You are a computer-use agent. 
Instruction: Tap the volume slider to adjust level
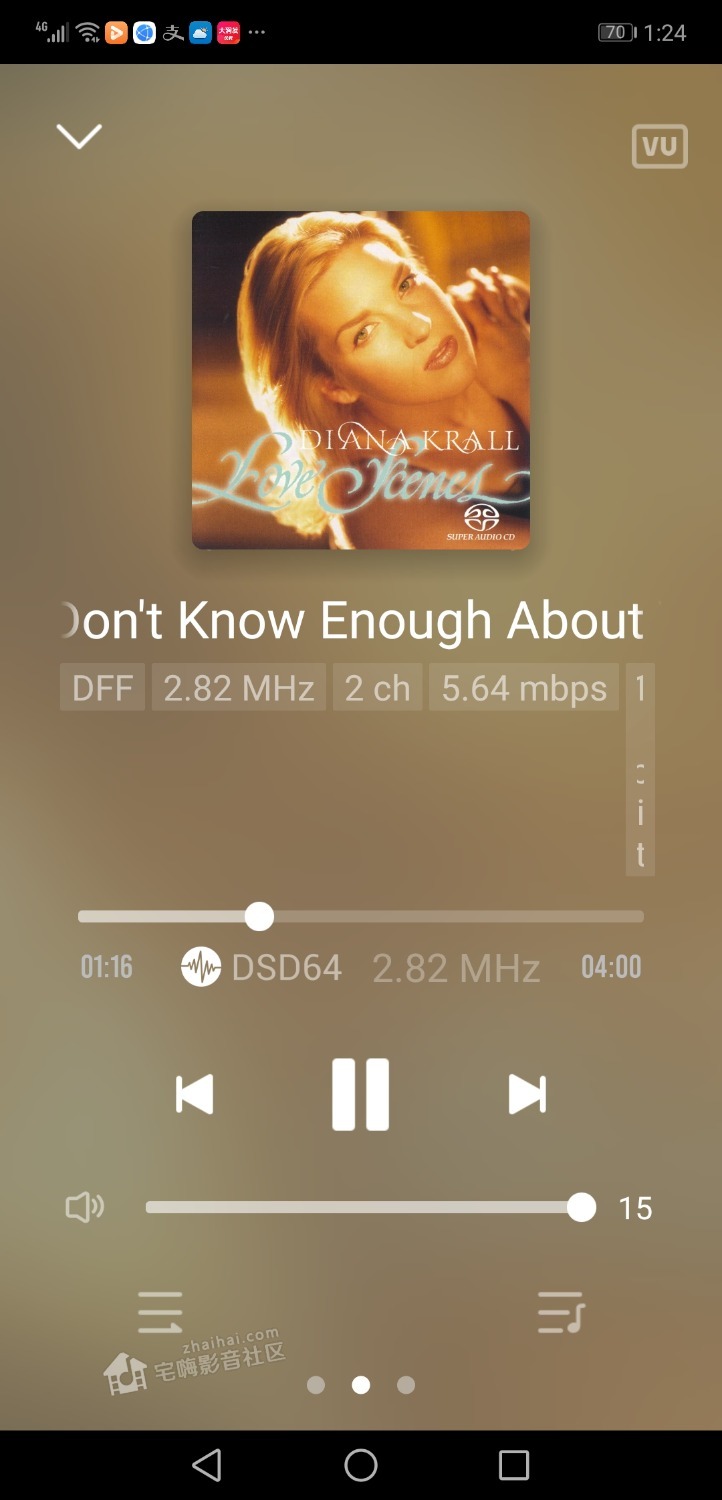[x=370, y=1208]
